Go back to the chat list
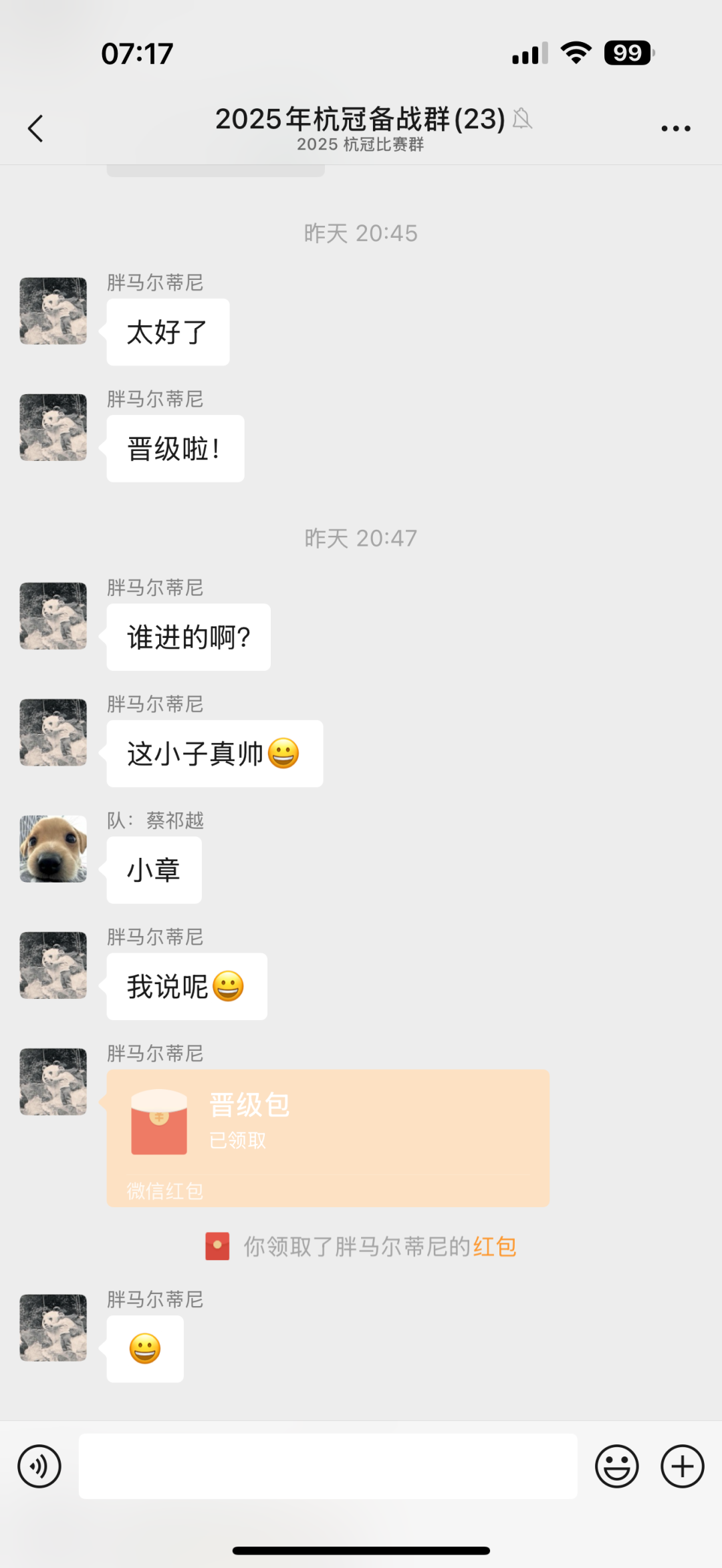 click(x=35, y=128)
